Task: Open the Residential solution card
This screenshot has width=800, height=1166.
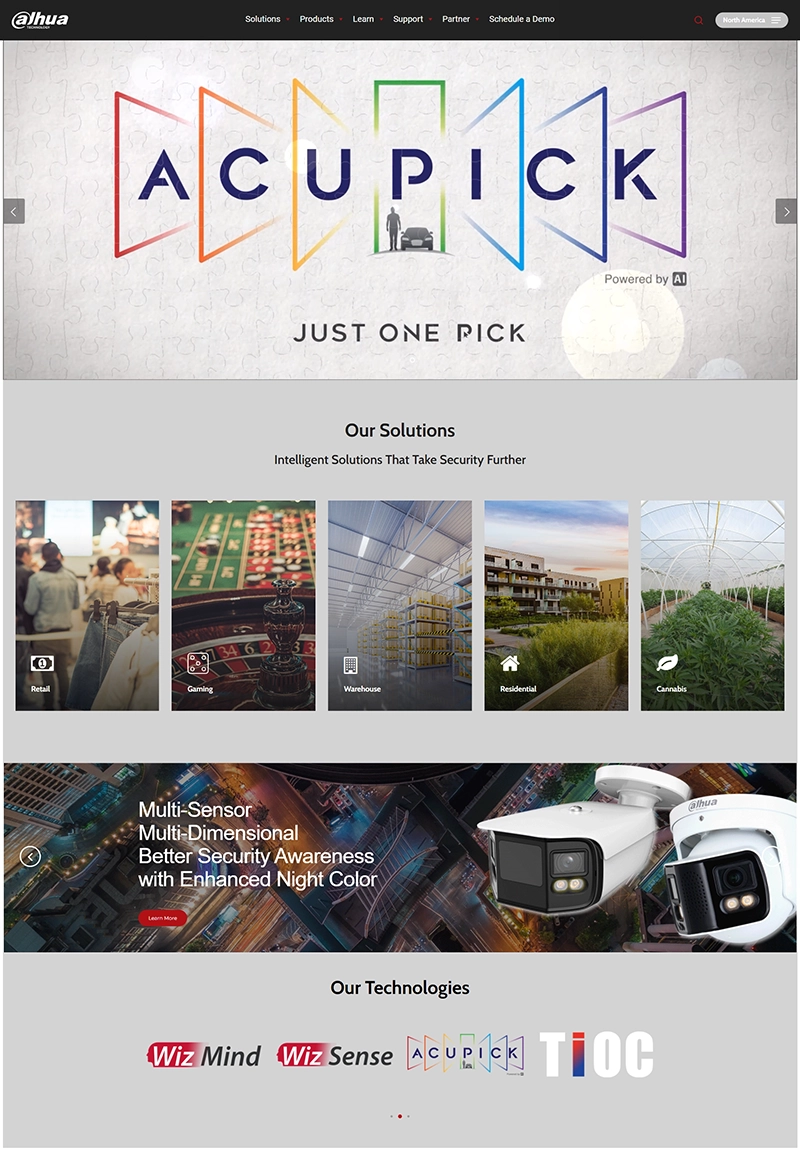Action: point(556,605)
